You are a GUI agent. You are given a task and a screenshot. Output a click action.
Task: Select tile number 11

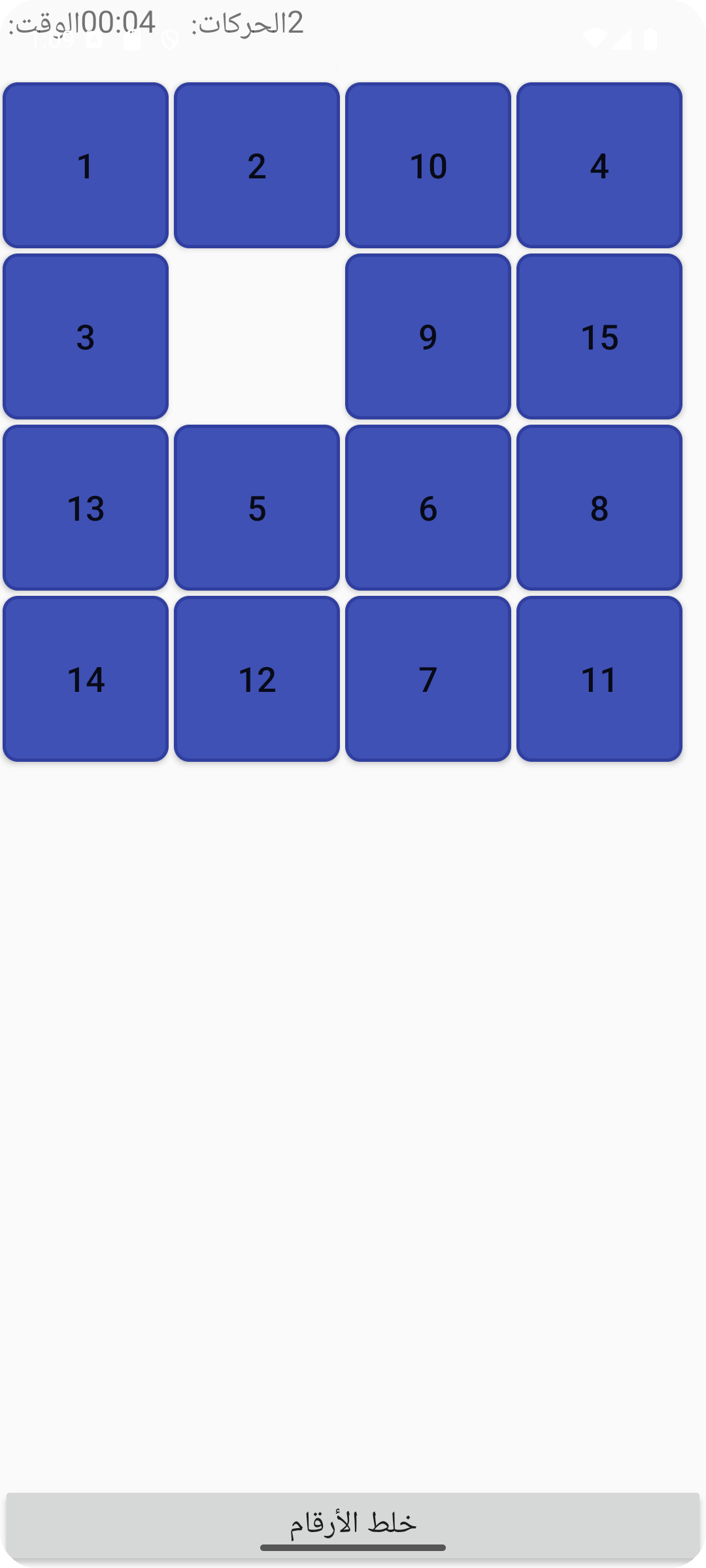point(599,679)
